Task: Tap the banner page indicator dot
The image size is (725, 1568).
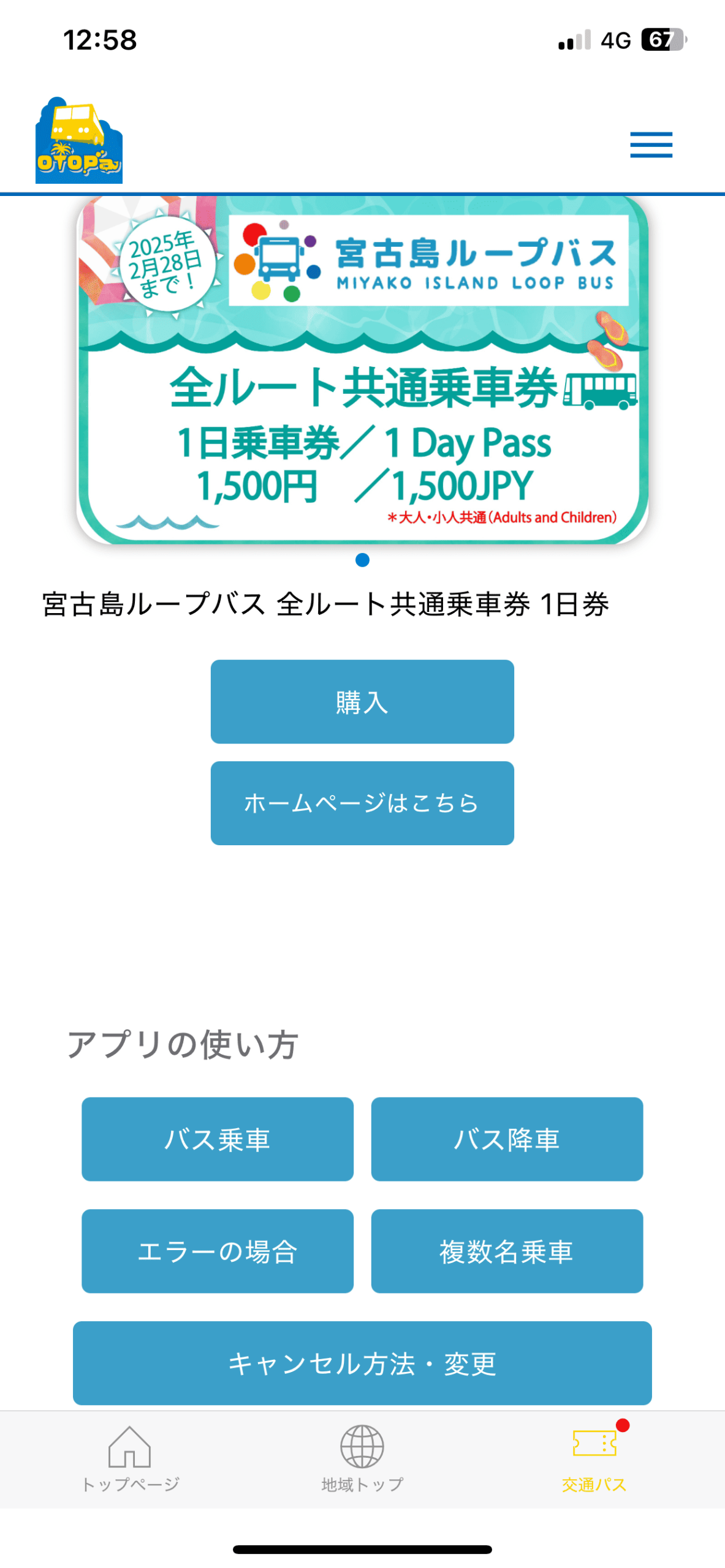Action: [362, 560]
